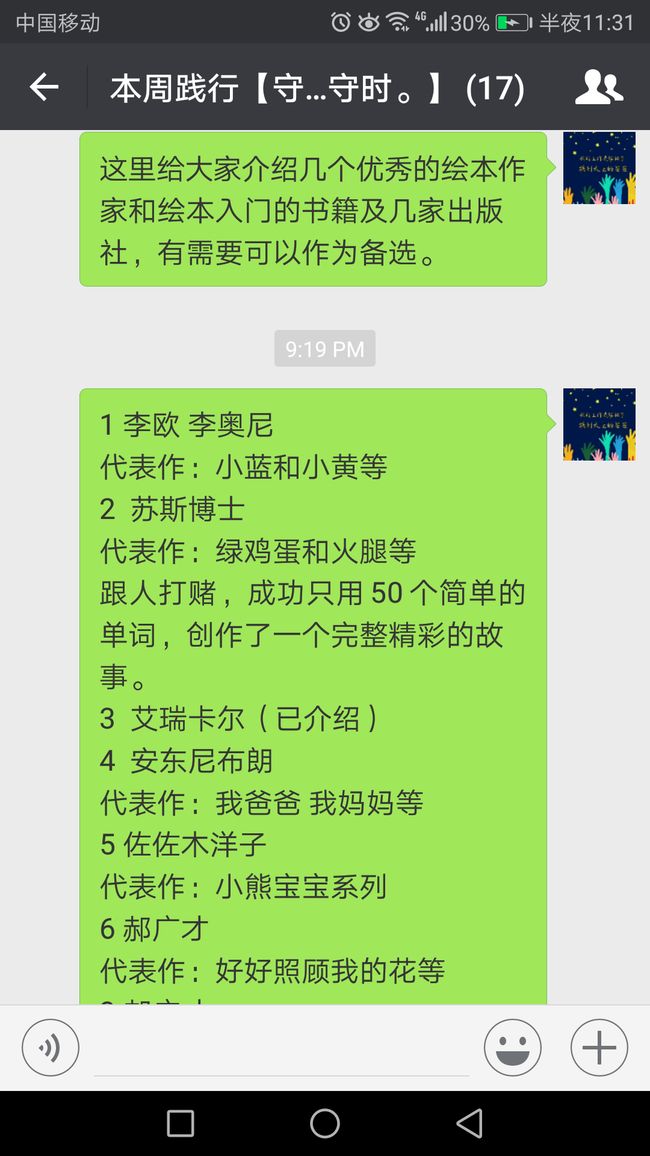Go back from the group chat
650x1156 pixels.
[x=43, y=88]
